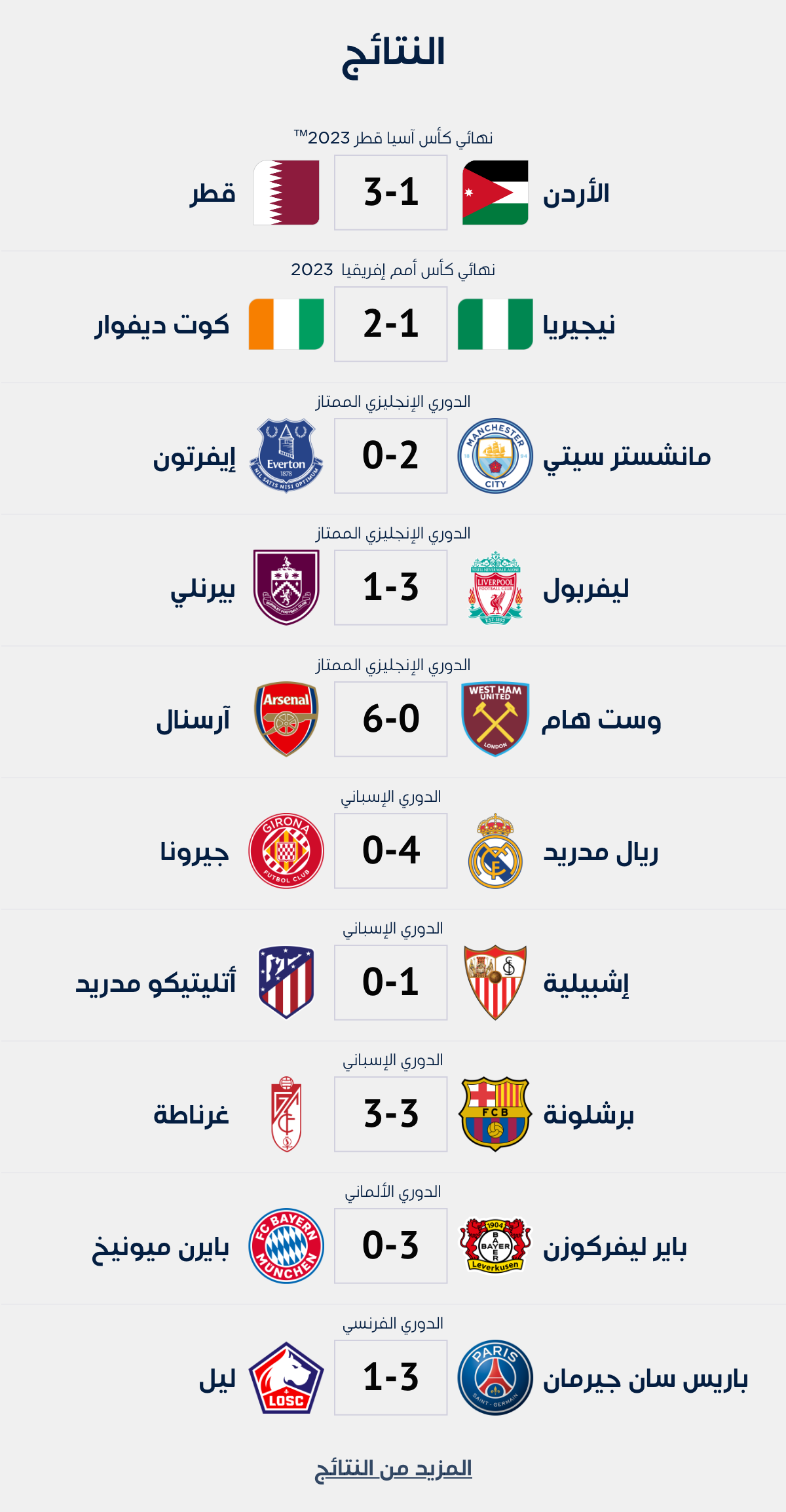
Task: Open المزيد من النتائج link
Action: (393, 1469)
